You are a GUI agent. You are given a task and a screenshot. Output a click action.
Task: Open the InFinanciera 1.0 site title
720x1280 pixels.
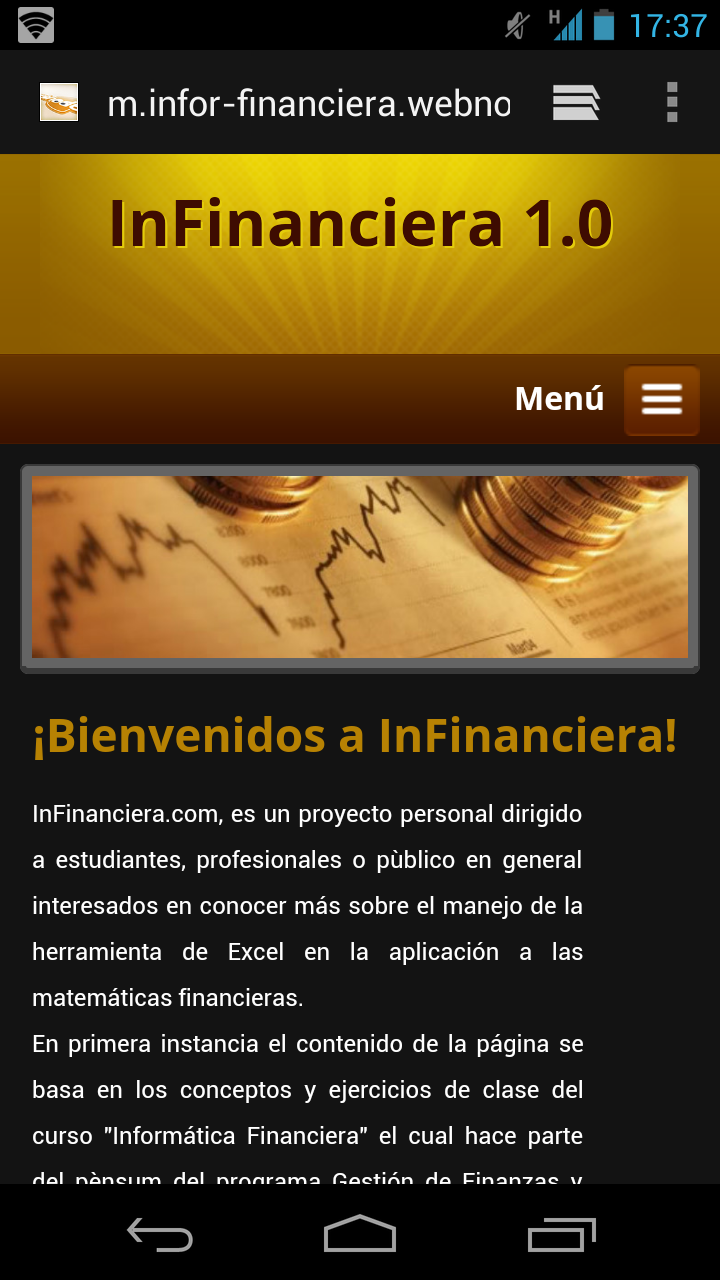[x=359, y=223]
